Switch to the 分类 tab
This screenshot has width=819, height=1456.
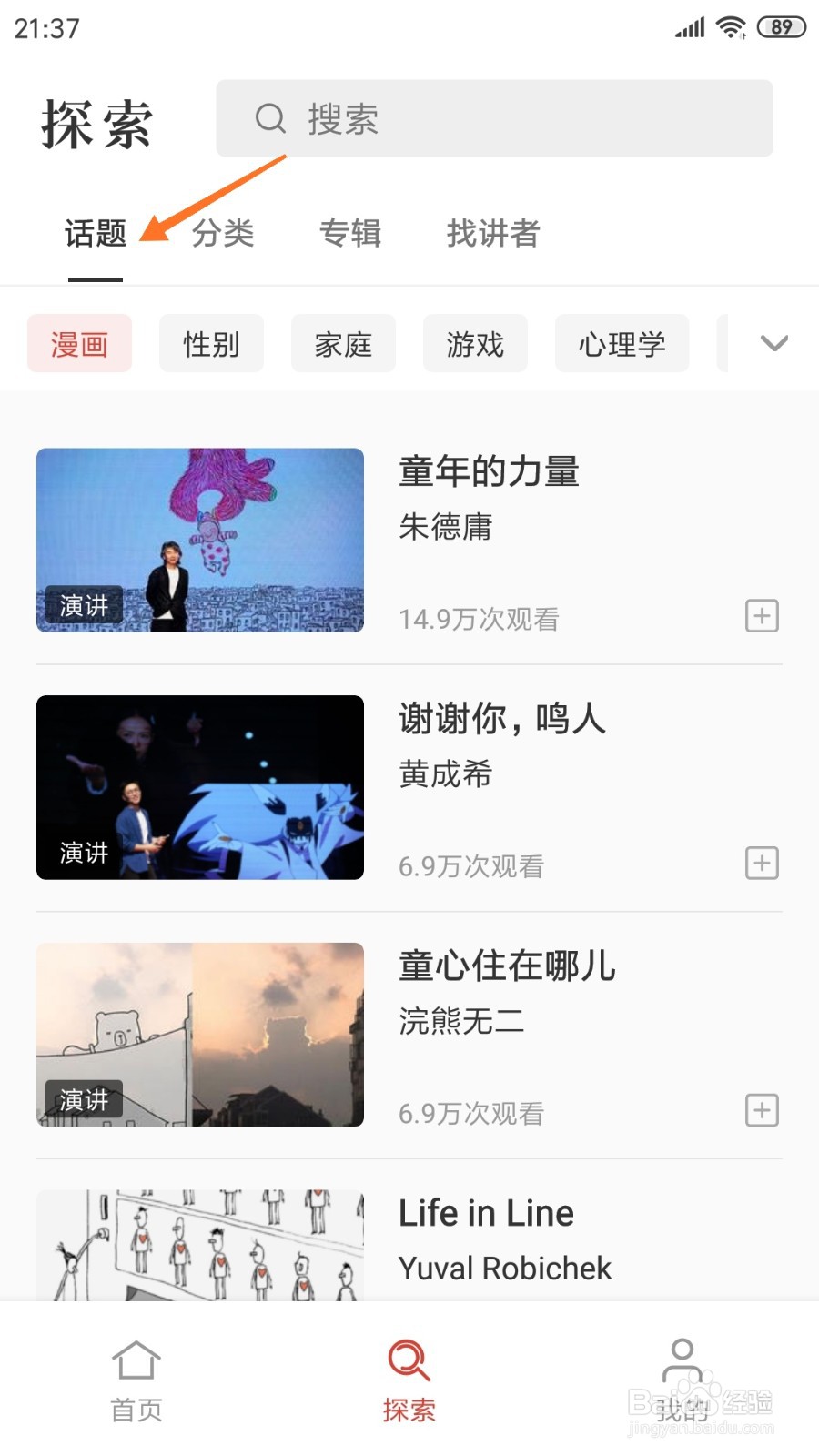[223, 234]
